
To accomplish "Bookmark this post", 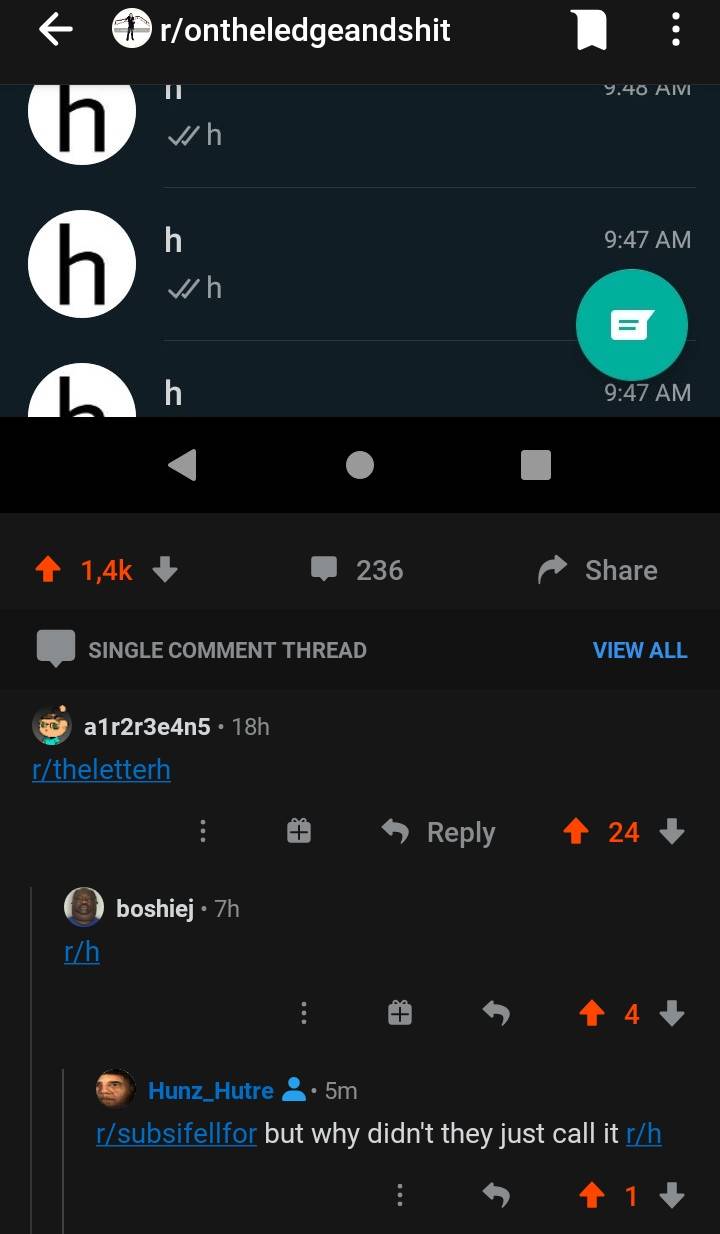I will [x=591, y=30].
